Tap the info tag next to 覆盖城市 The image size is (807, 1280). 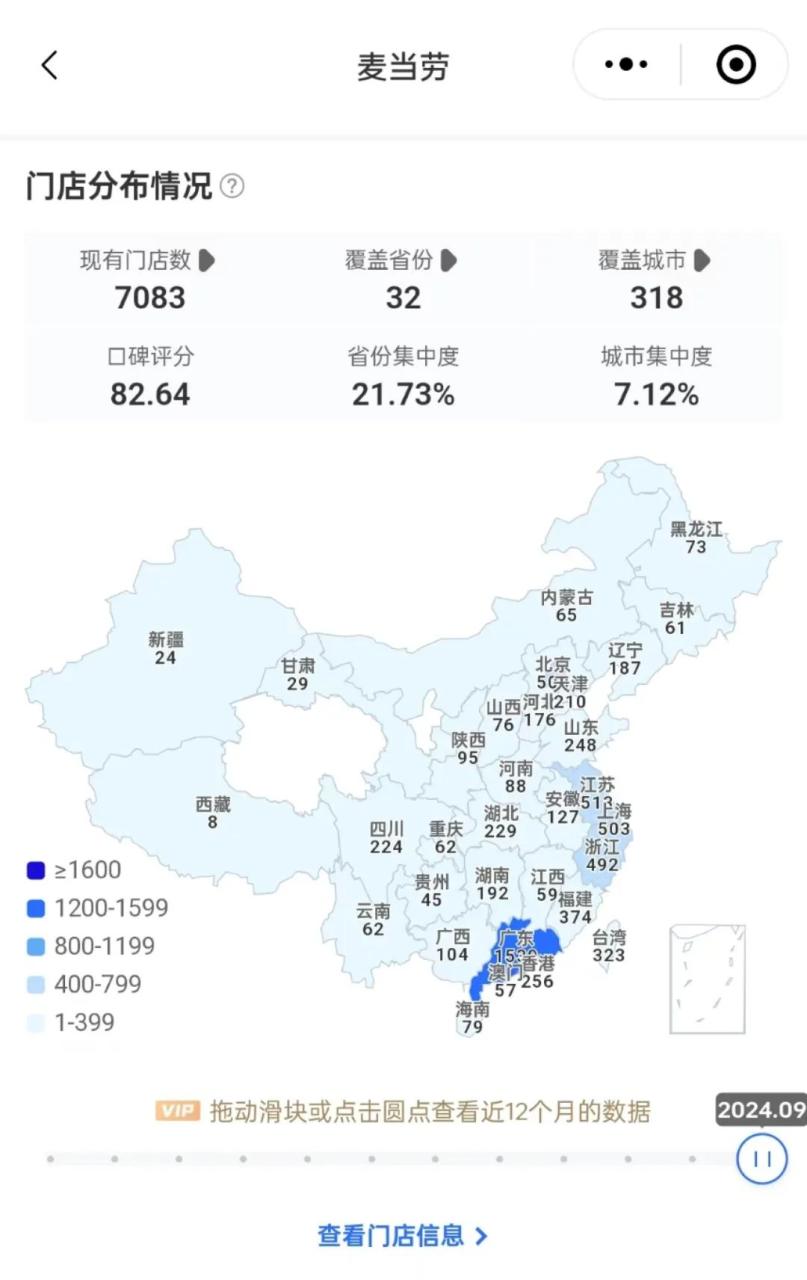[x=702, y=261]
